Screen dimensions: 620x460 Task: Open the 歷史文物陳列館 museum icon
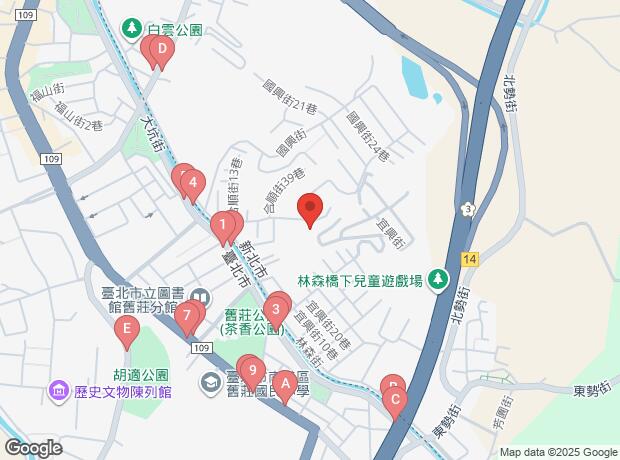click(x=59, y=393)
